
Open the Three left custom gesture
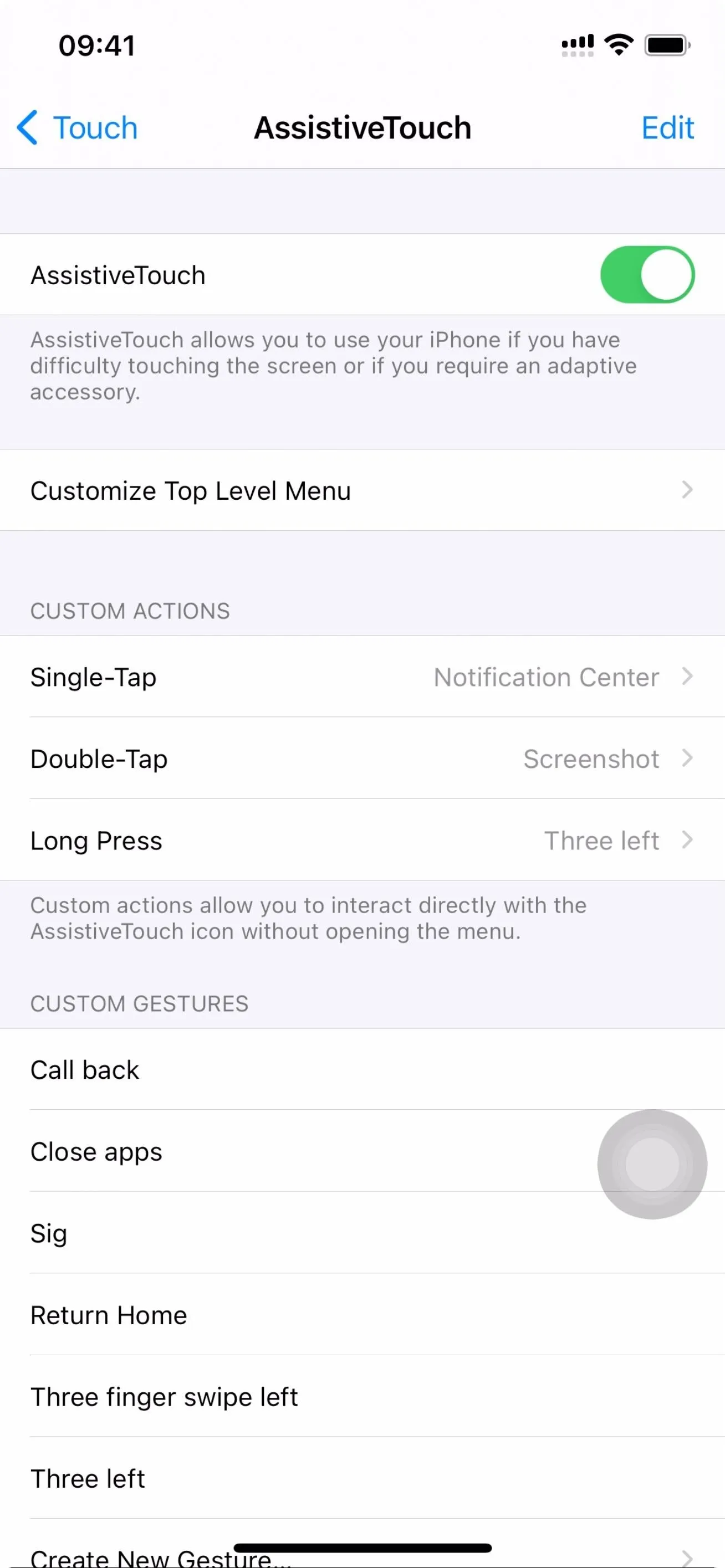pyautogui.click(x=362, y=1478)
